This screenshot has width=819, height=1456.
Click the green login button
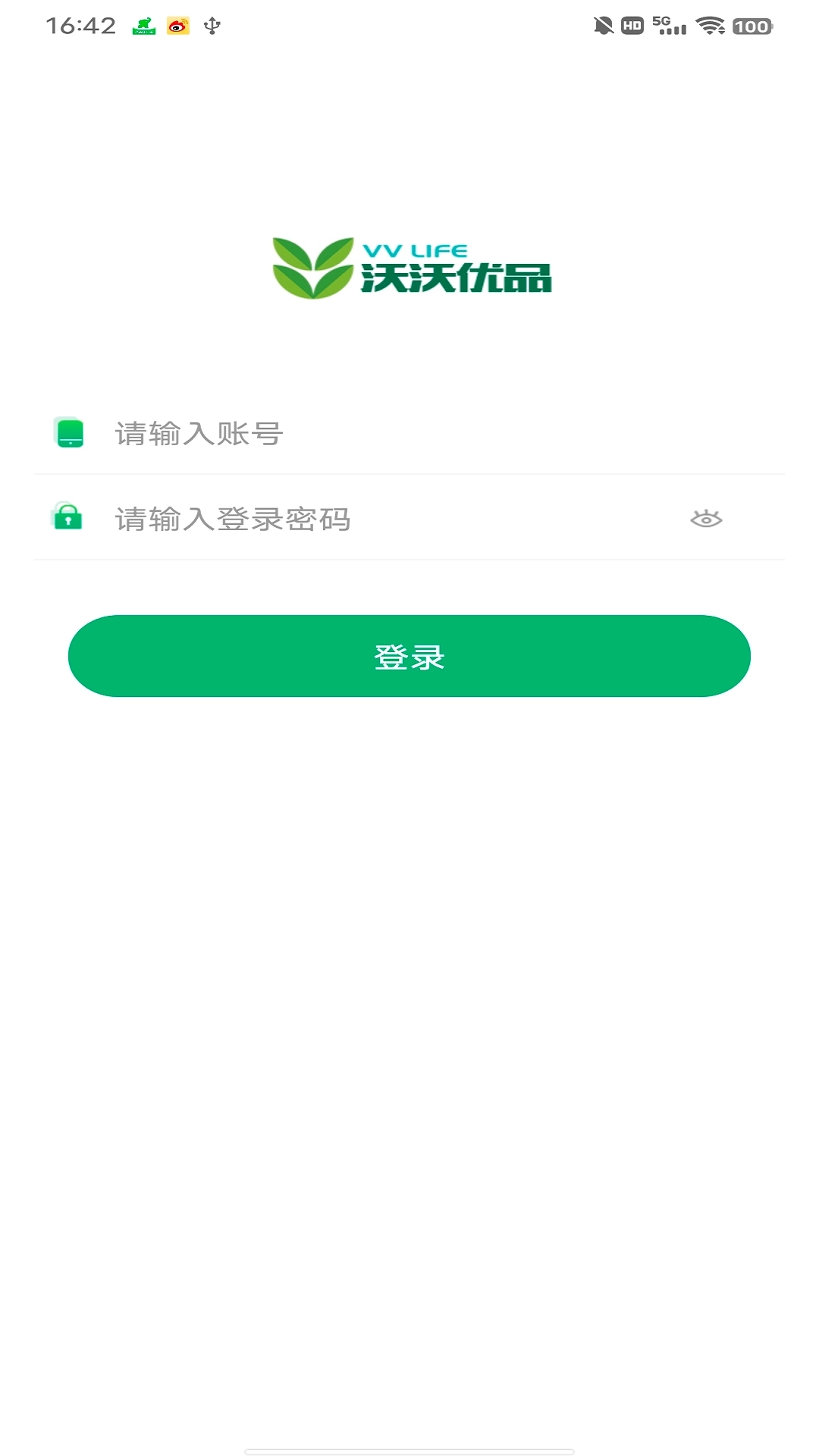point(409,655)
